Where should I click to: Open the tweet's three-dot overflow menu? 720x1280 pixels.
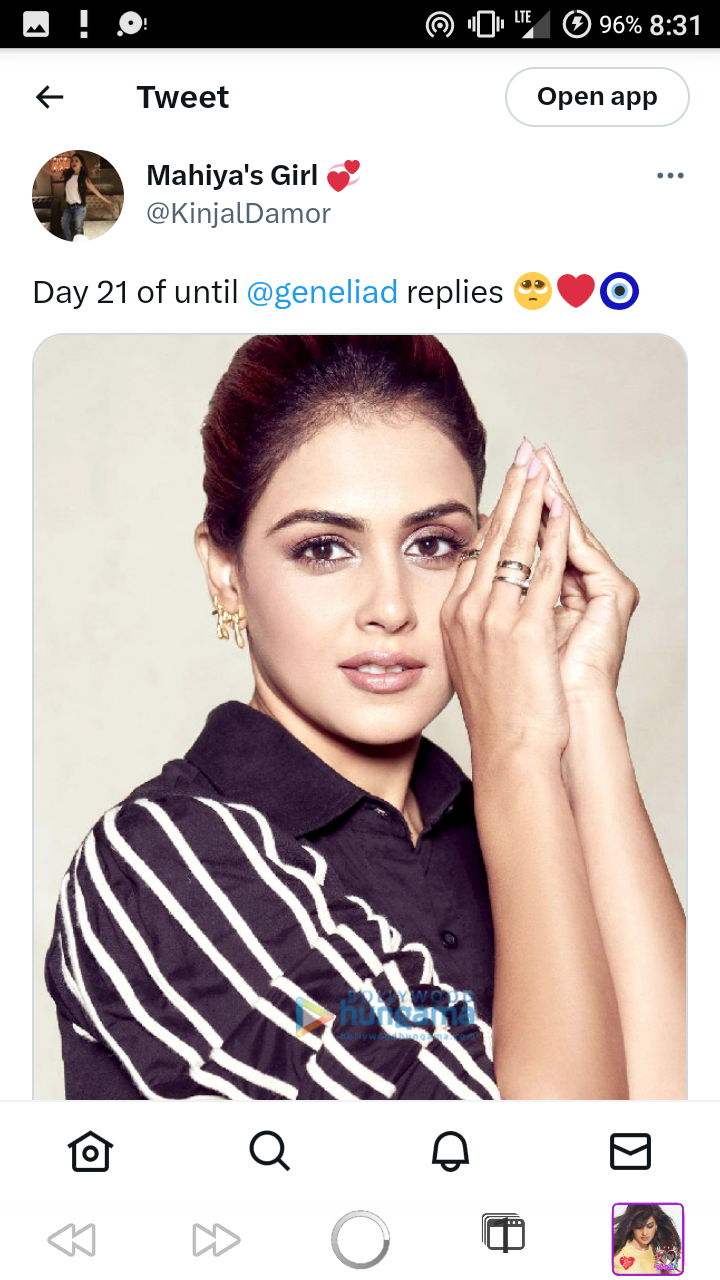(x=670, y=176)
